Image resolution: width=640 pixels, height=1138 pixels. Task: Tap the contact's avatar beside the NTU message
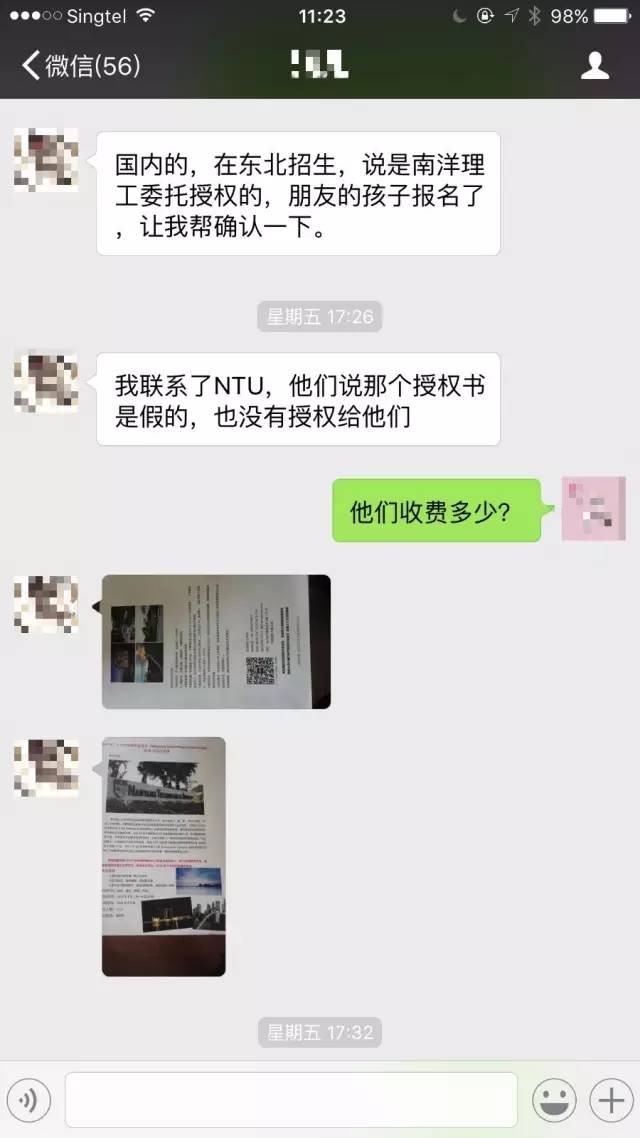46,381
